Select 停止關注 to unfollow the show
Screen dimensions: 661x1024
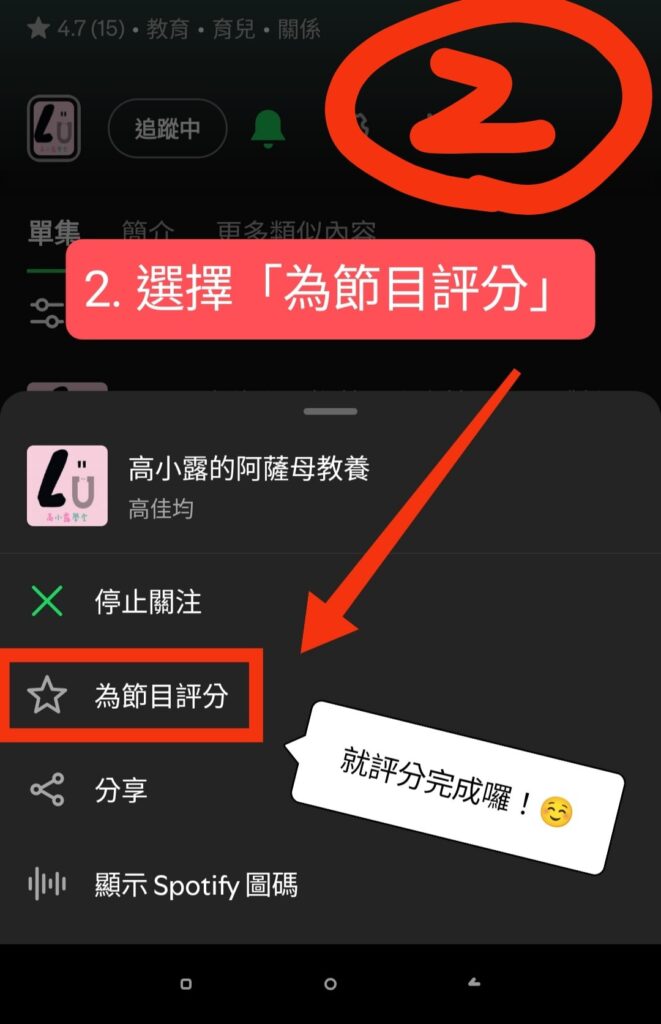coord(147,602)
